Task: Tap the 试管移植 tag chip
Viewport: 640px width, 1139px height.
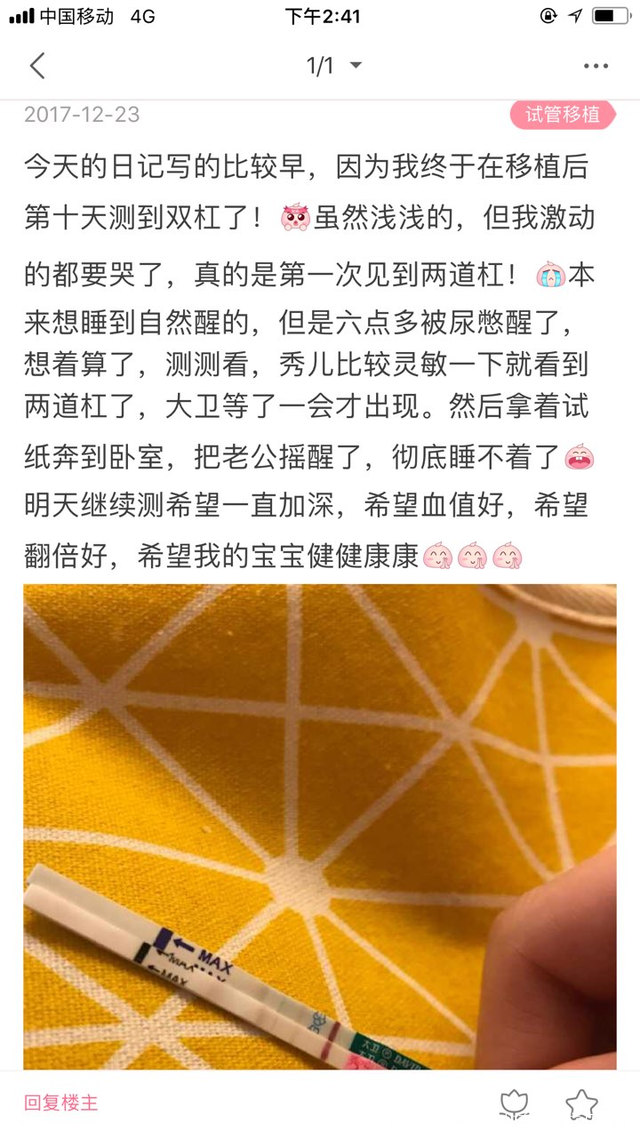Action: click(562, 114)
